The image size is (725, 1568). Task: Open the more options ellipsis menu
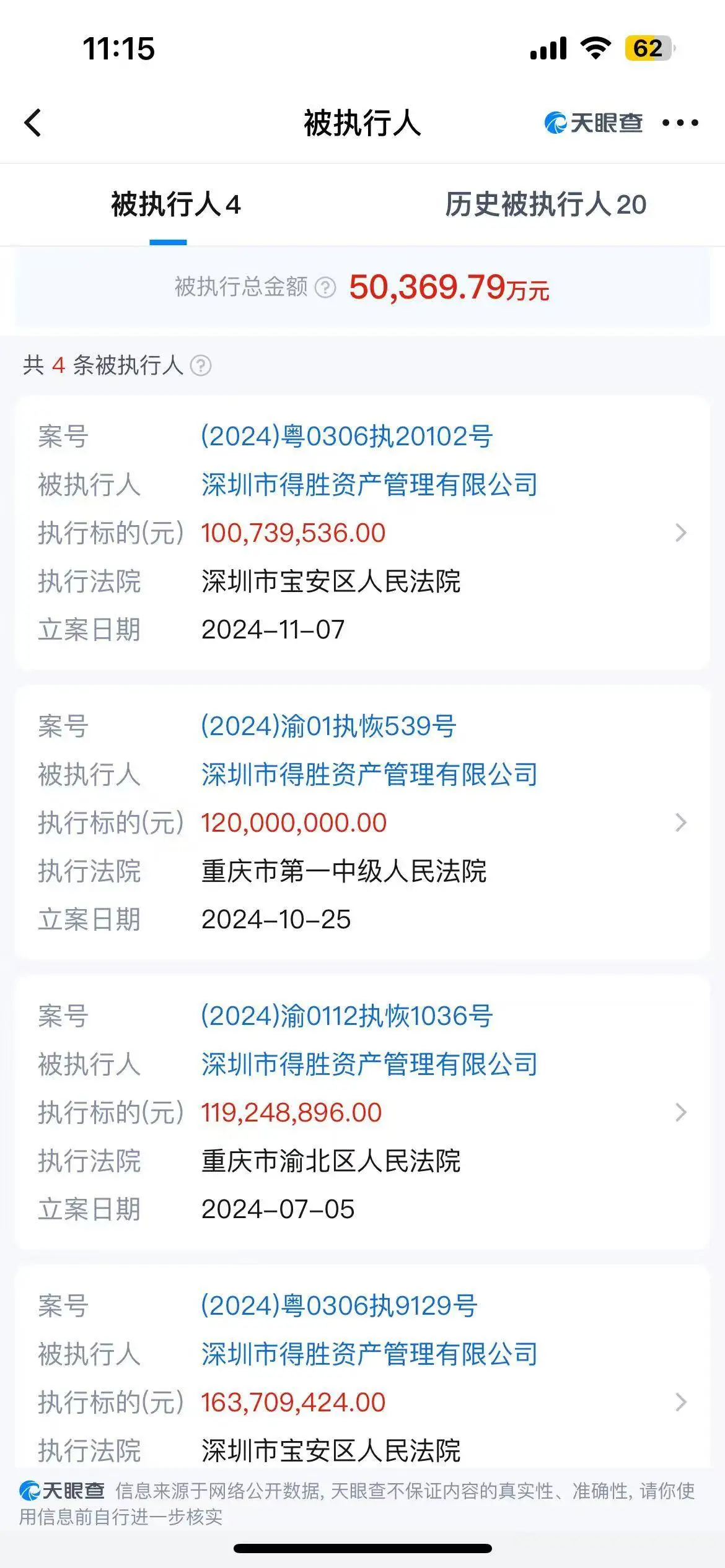[679, 123]
